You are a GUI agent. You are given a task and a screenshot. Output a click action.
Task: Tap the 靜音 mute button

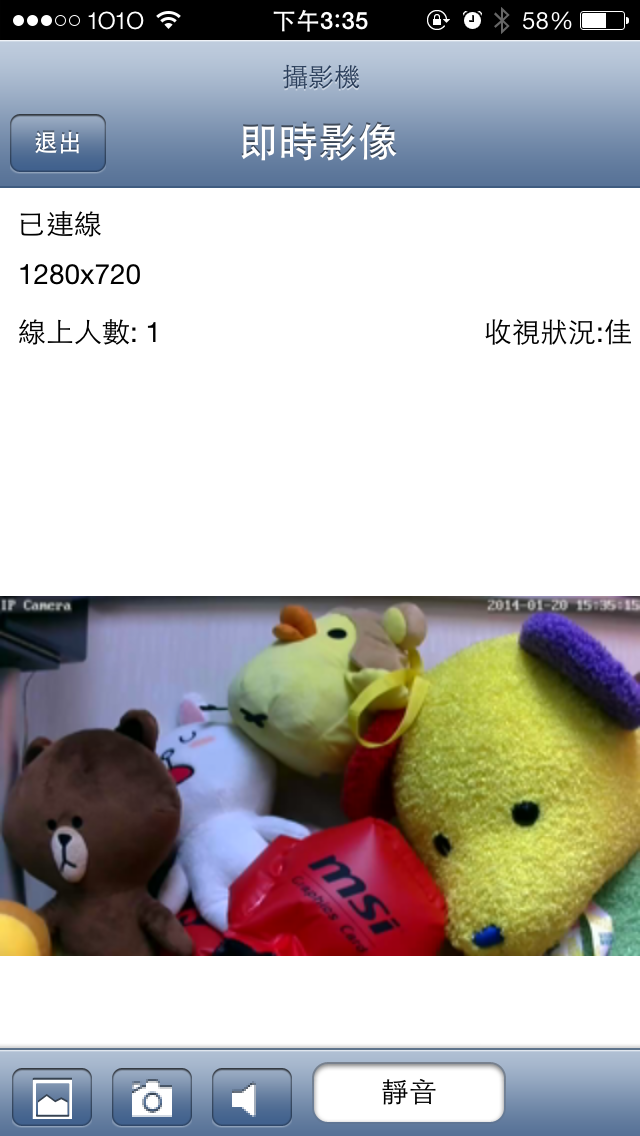(x=409, y=1092)
